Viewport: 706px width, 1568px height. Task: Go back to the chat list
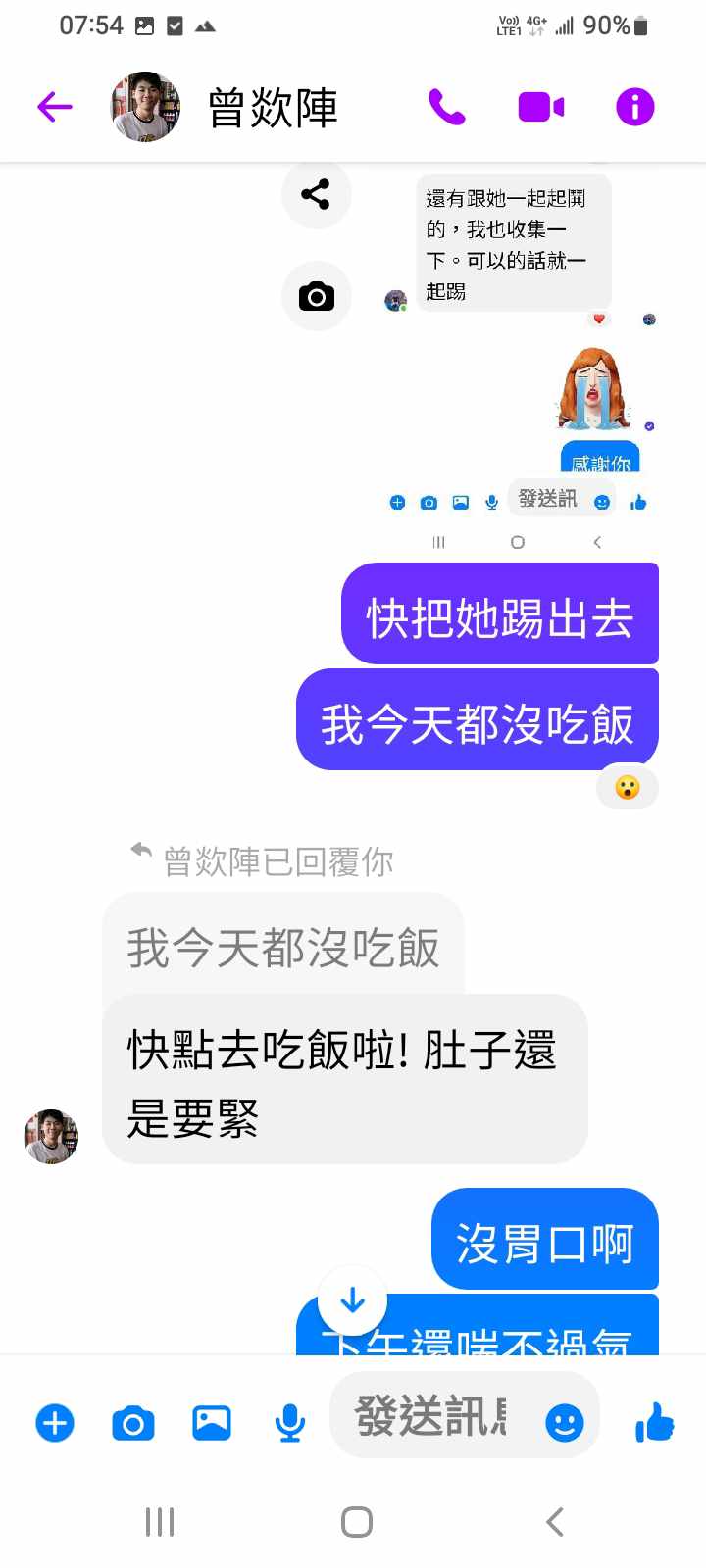coord(55,107)
